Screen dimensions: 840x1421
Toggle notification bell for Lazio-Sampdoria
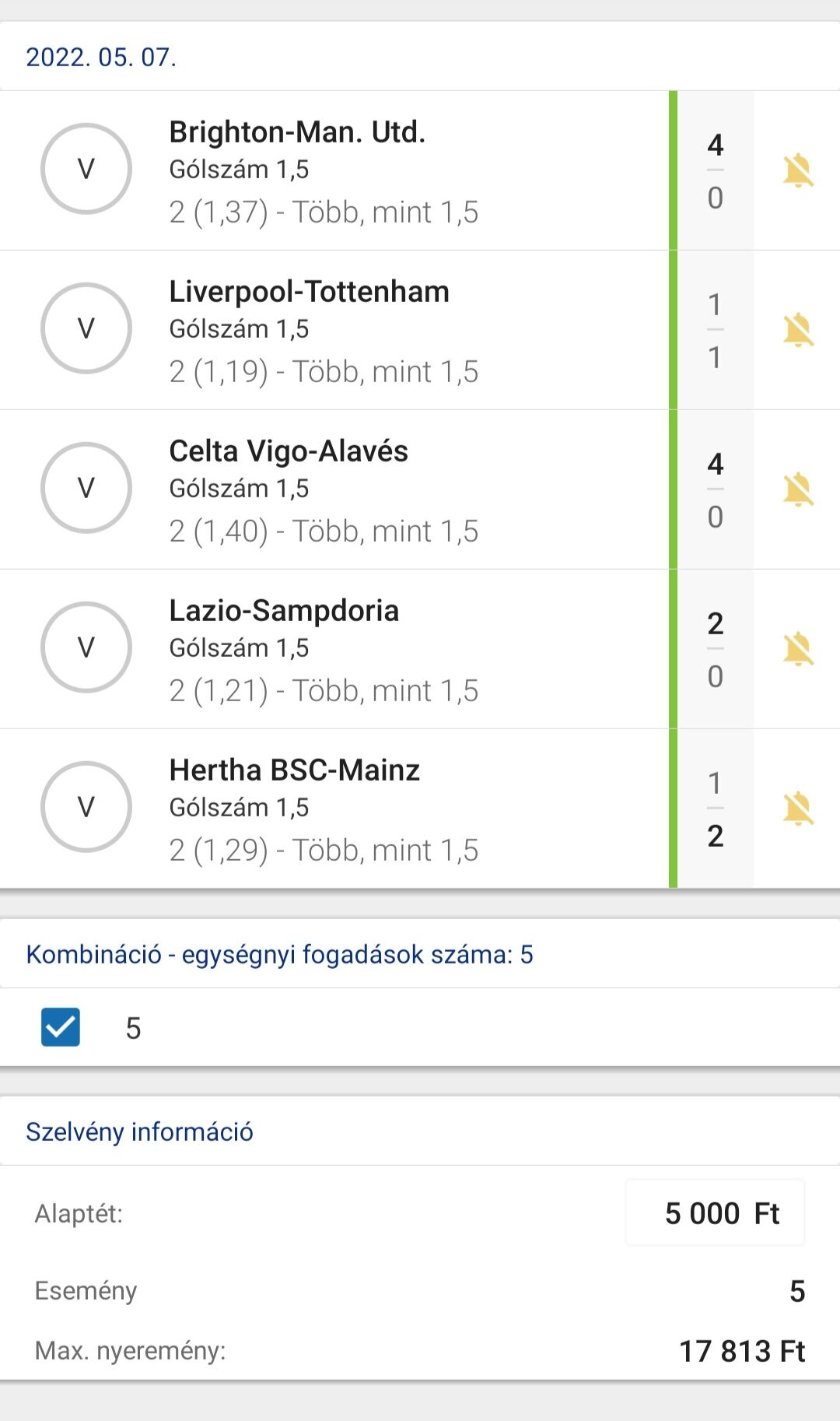[x=797, y=649]
